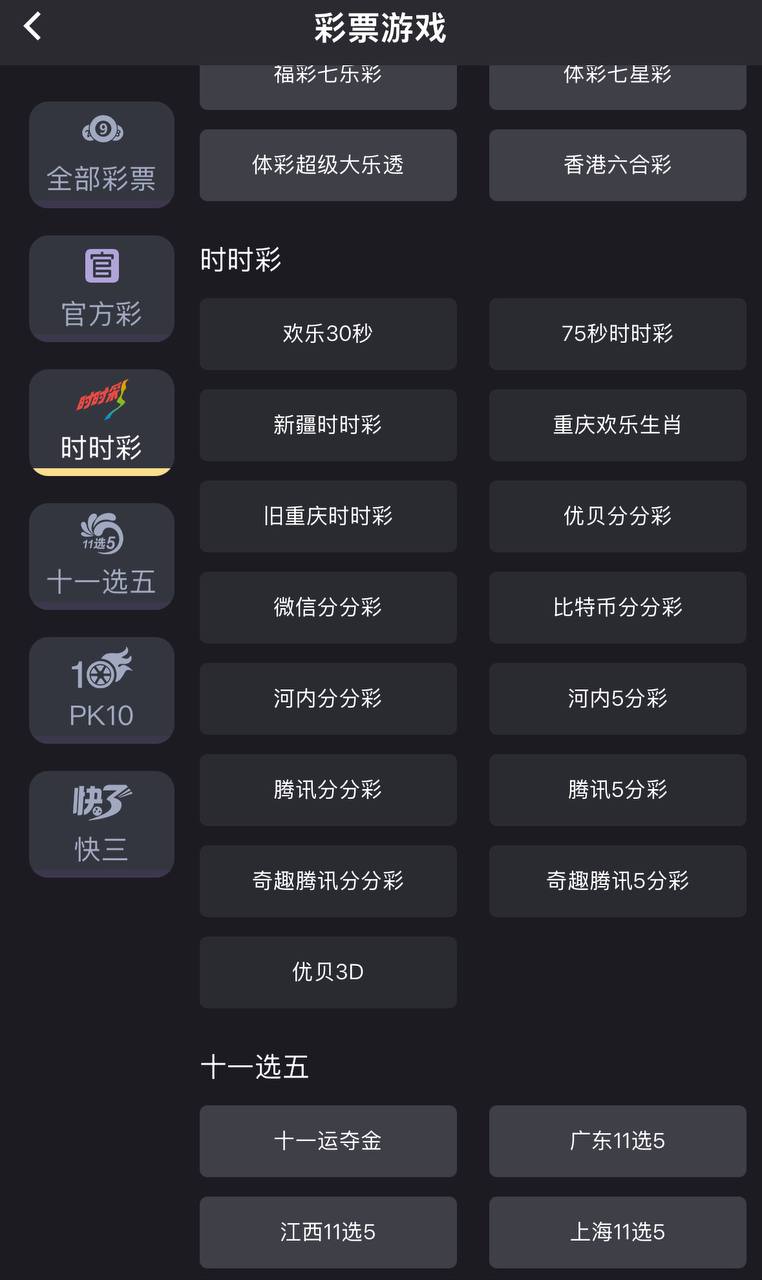Switch to the 快三 category
The image size is (762, 1280).
click(101, 825)
